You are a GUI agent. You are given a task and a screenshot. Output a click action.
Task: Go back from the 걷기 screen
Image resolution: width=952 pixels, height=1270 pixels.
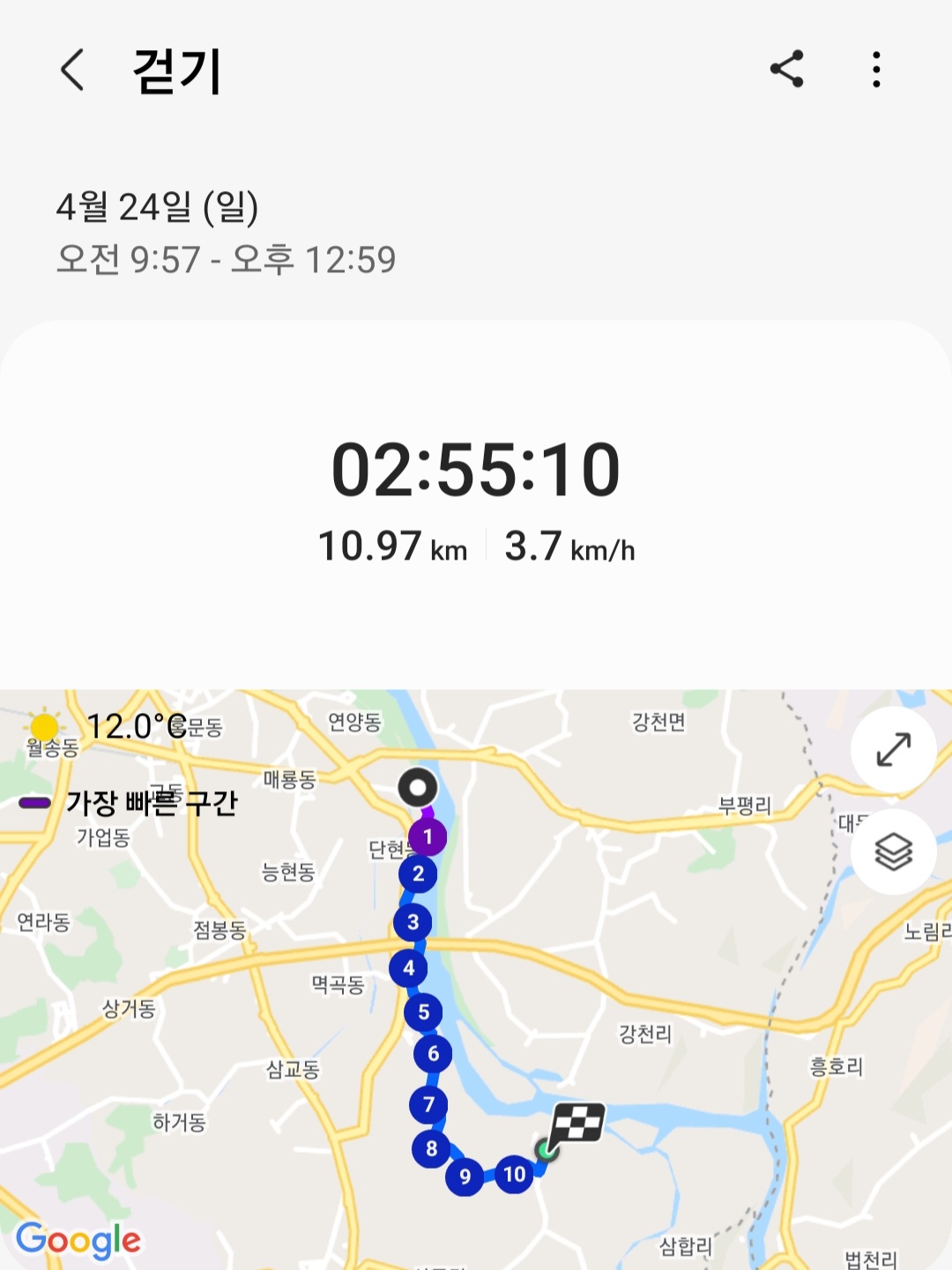click(x=72, y=70)
